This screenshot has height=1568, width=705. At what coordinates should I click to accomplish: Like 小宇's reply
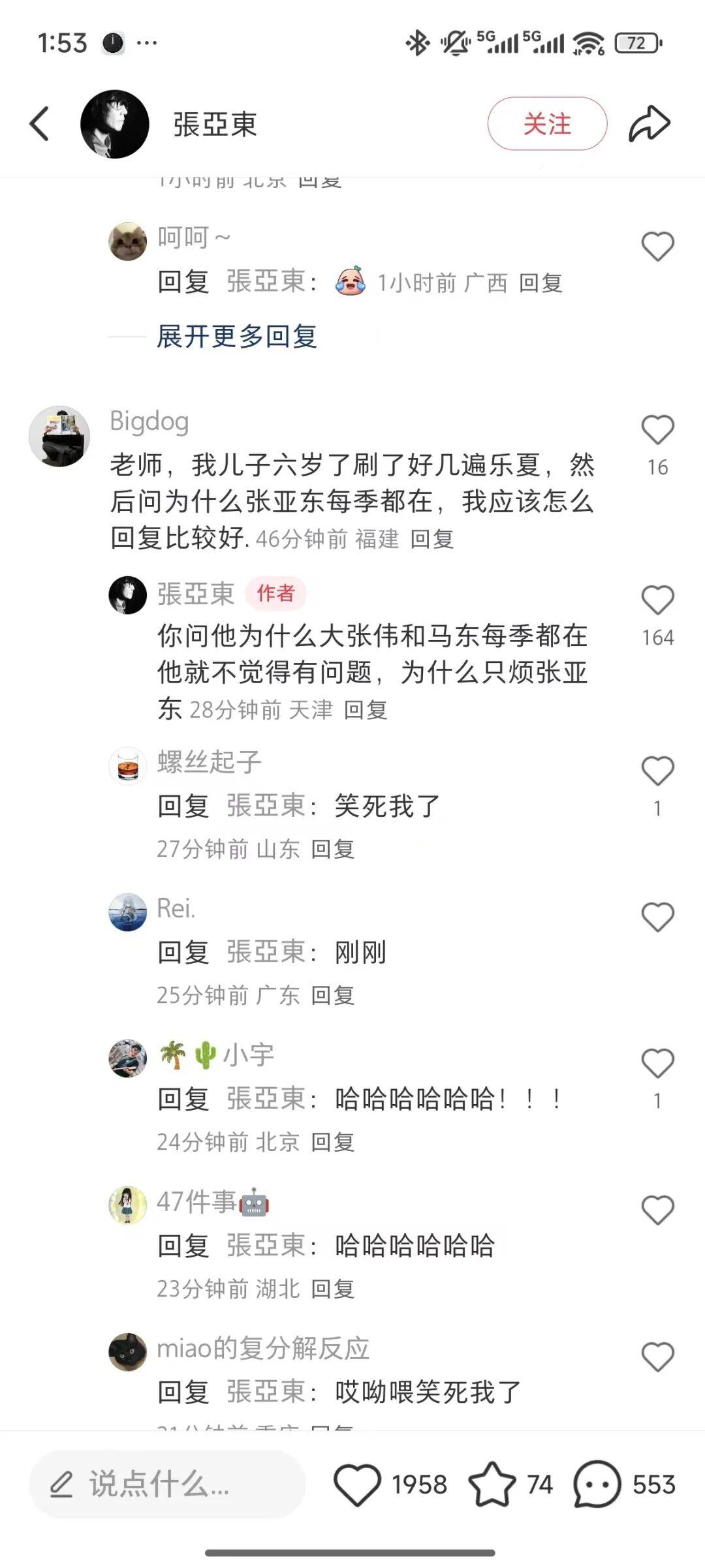[657, 1064]
